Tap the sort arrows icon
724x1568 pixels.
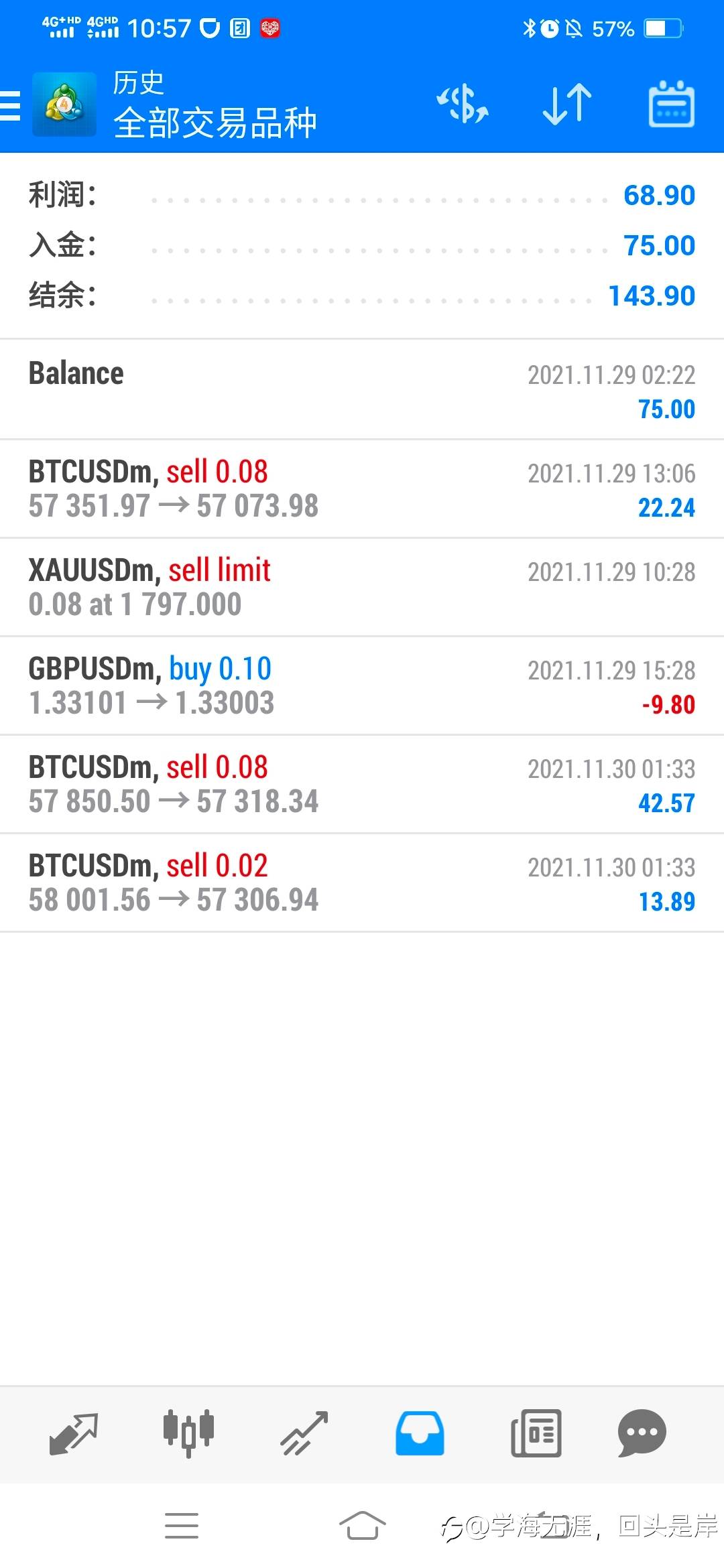pos(567,105)
